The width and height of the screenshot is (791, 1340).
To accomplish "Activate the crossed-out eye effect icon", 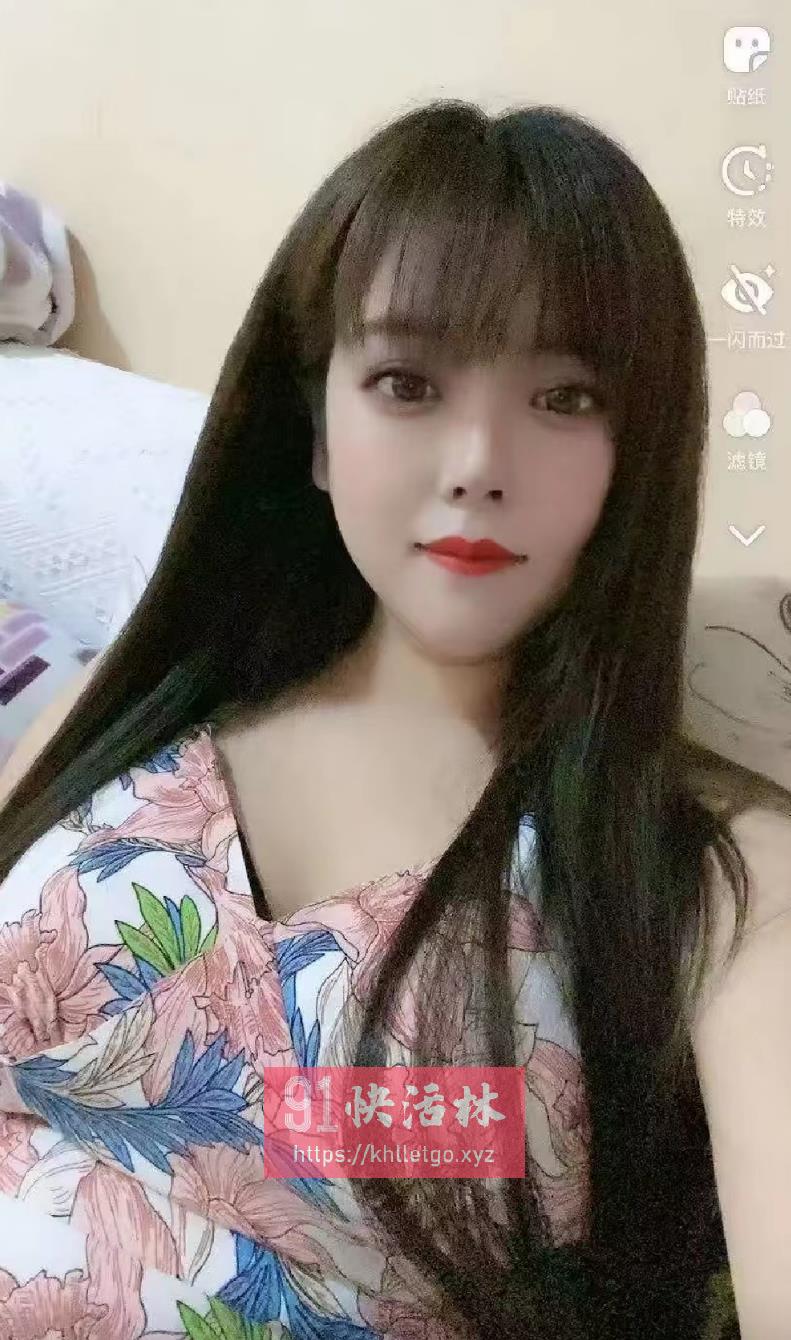I will point(745,290).
